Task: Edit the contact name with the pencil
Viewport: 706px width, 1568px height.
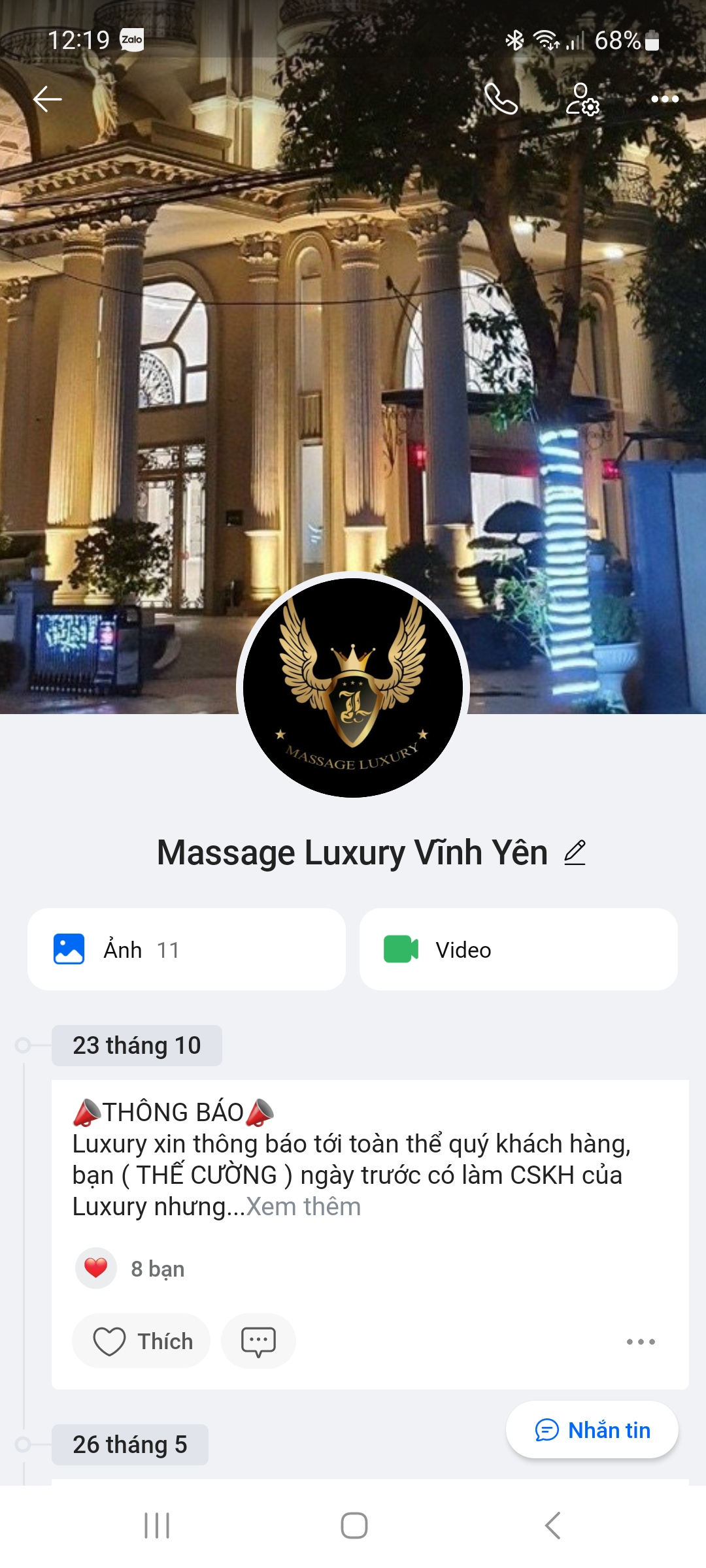Action: [575, 853]
